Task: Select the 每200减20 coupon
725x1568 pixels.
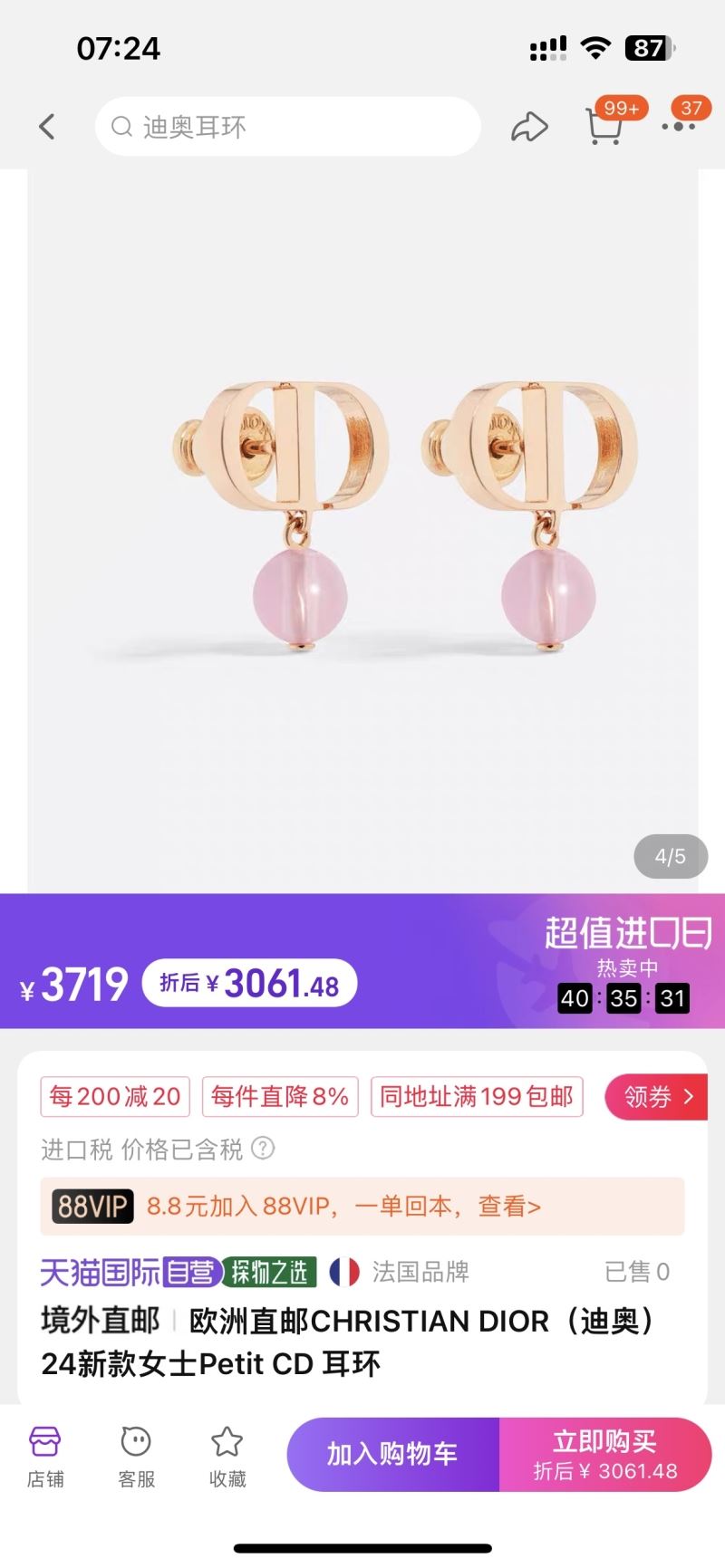Action: [x=114, y=1096]
